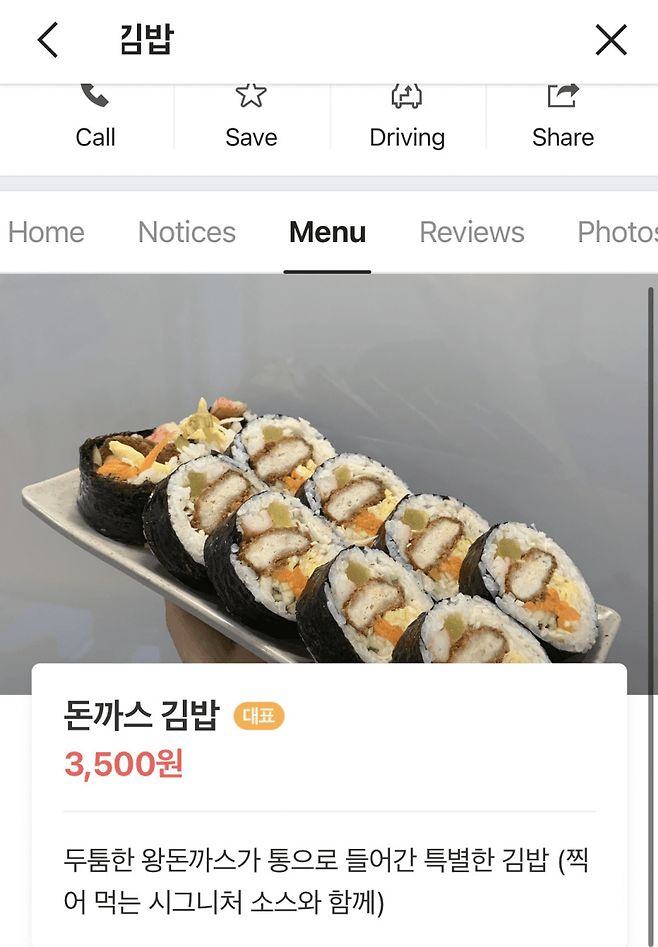Close the 김밥 place page

pyautogui.click(x=610, y=40)
